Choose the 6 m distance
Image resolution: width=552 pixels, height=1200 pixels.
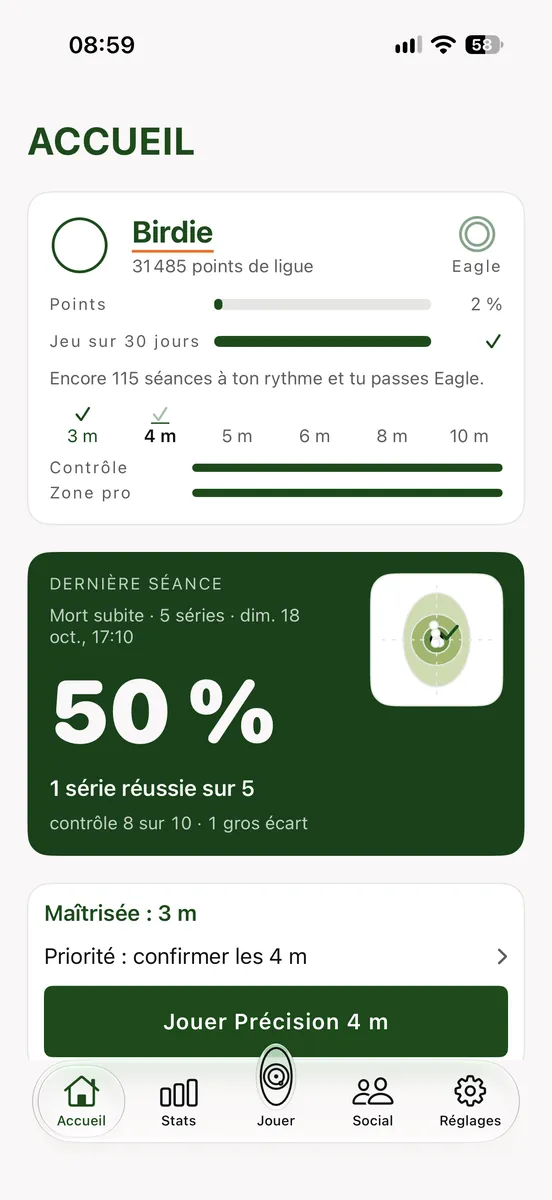point(315,436)
